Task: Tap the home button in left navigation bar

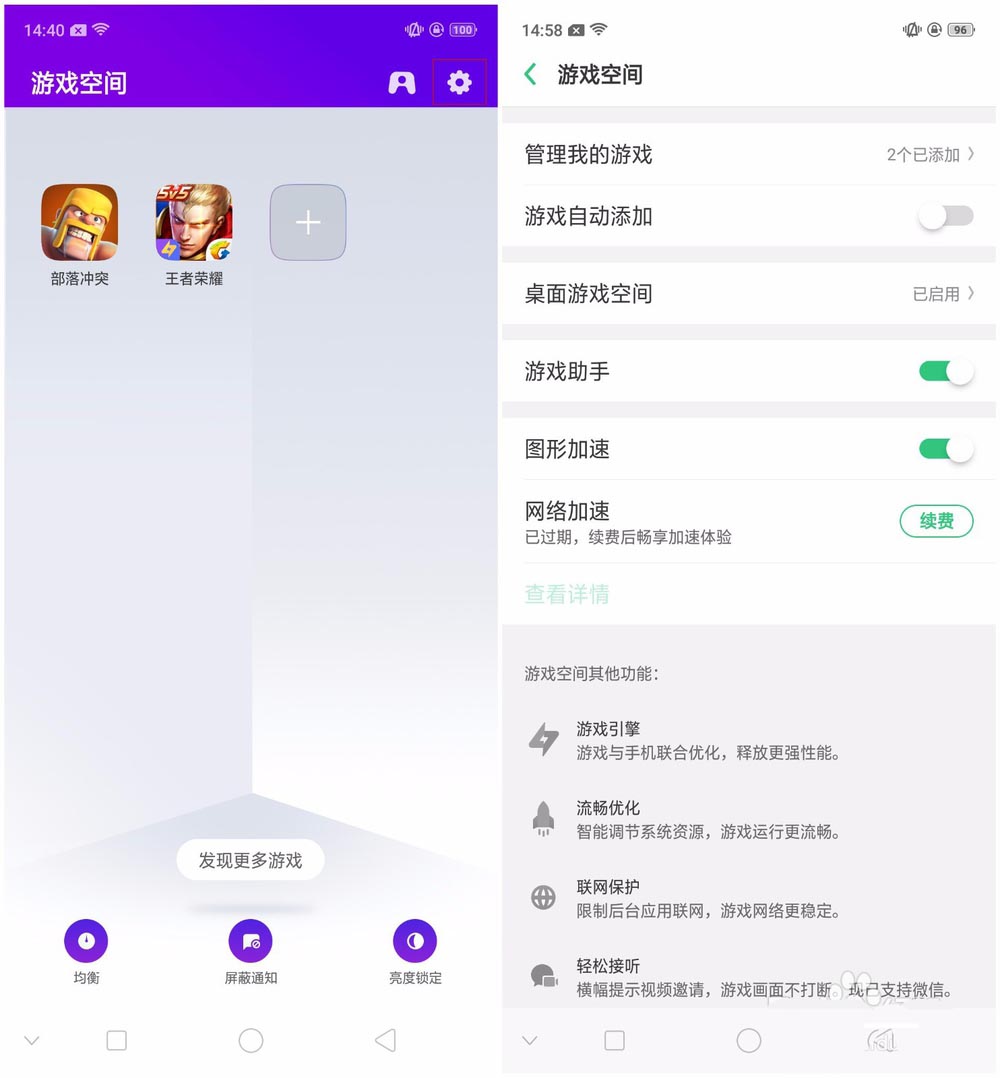Action: click(251, 1041)
